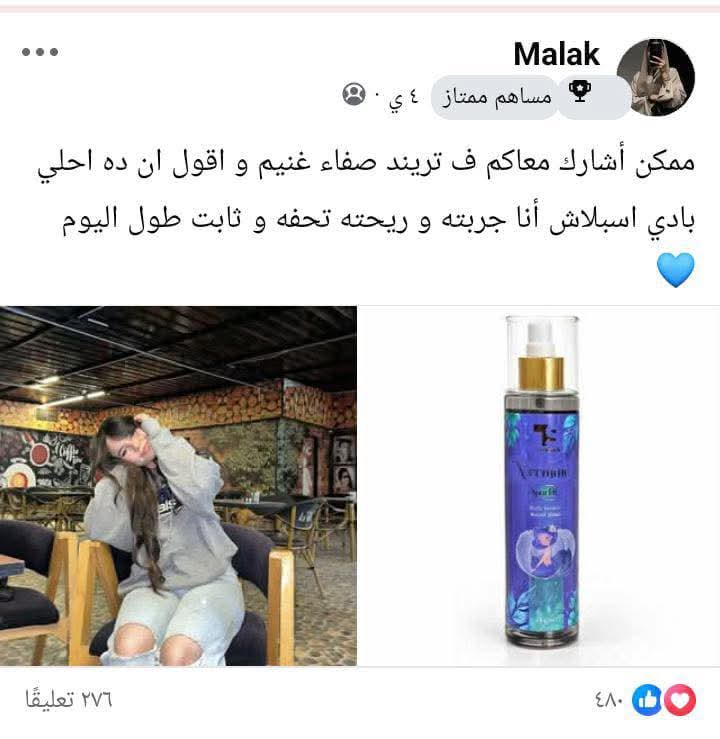720x739 pixels.
Task: Open the cafe photo of the girl
Action: pyautogui.click(x=178, y=485)
